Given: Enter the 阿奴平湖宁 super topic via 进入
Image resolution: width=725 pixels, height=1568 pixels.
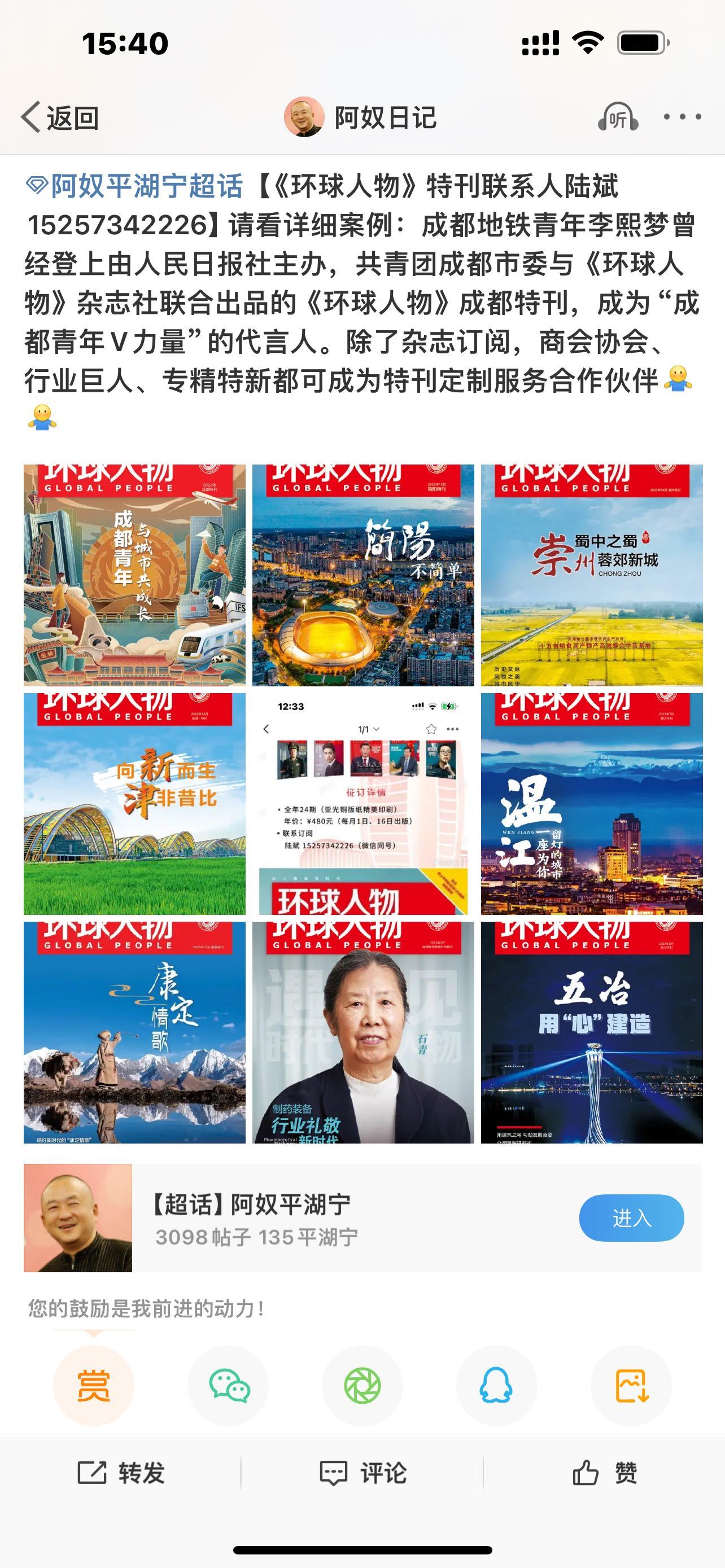Looking at the screenshot, I should pos(631,1218).
